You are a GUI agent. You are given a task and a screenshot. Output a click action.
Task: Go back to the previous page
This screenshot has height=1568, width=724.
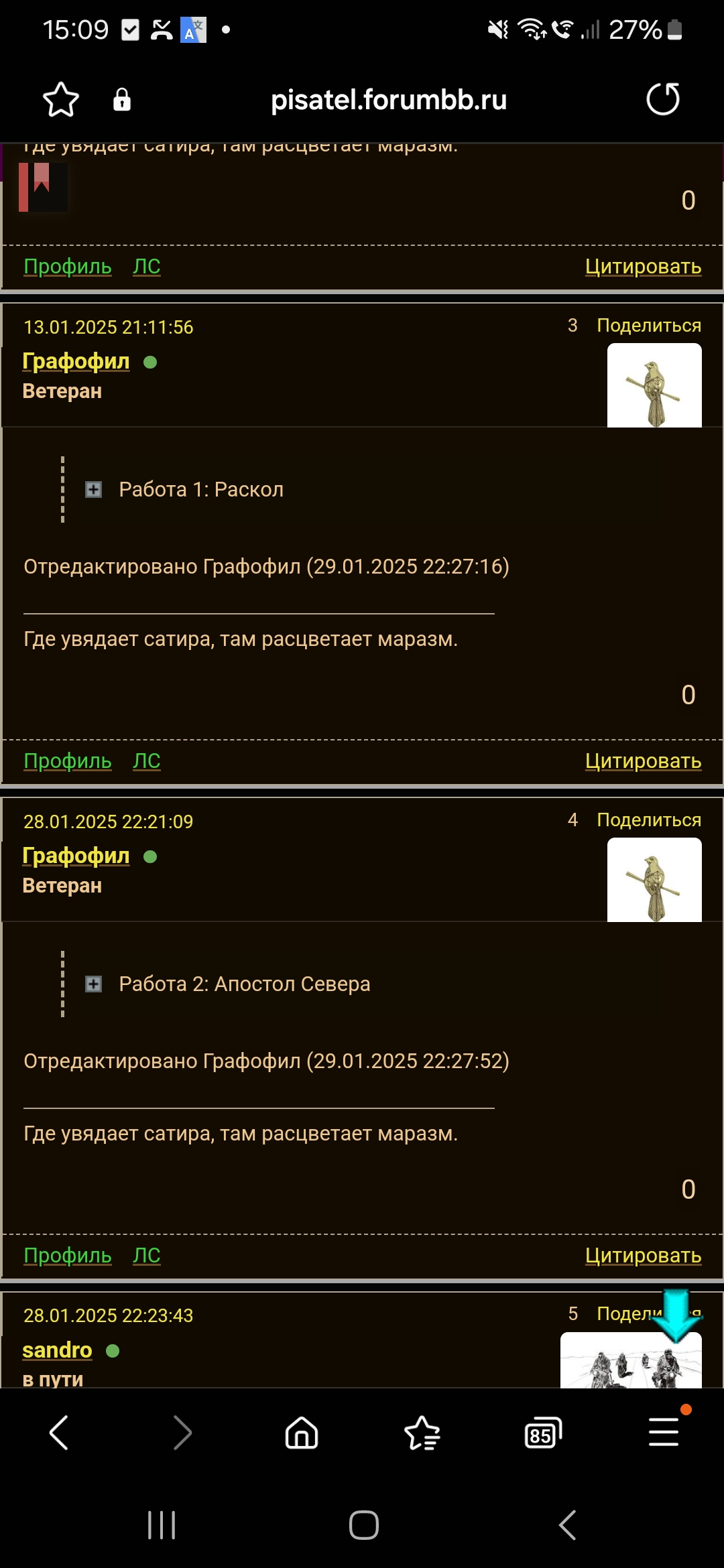59,1433
